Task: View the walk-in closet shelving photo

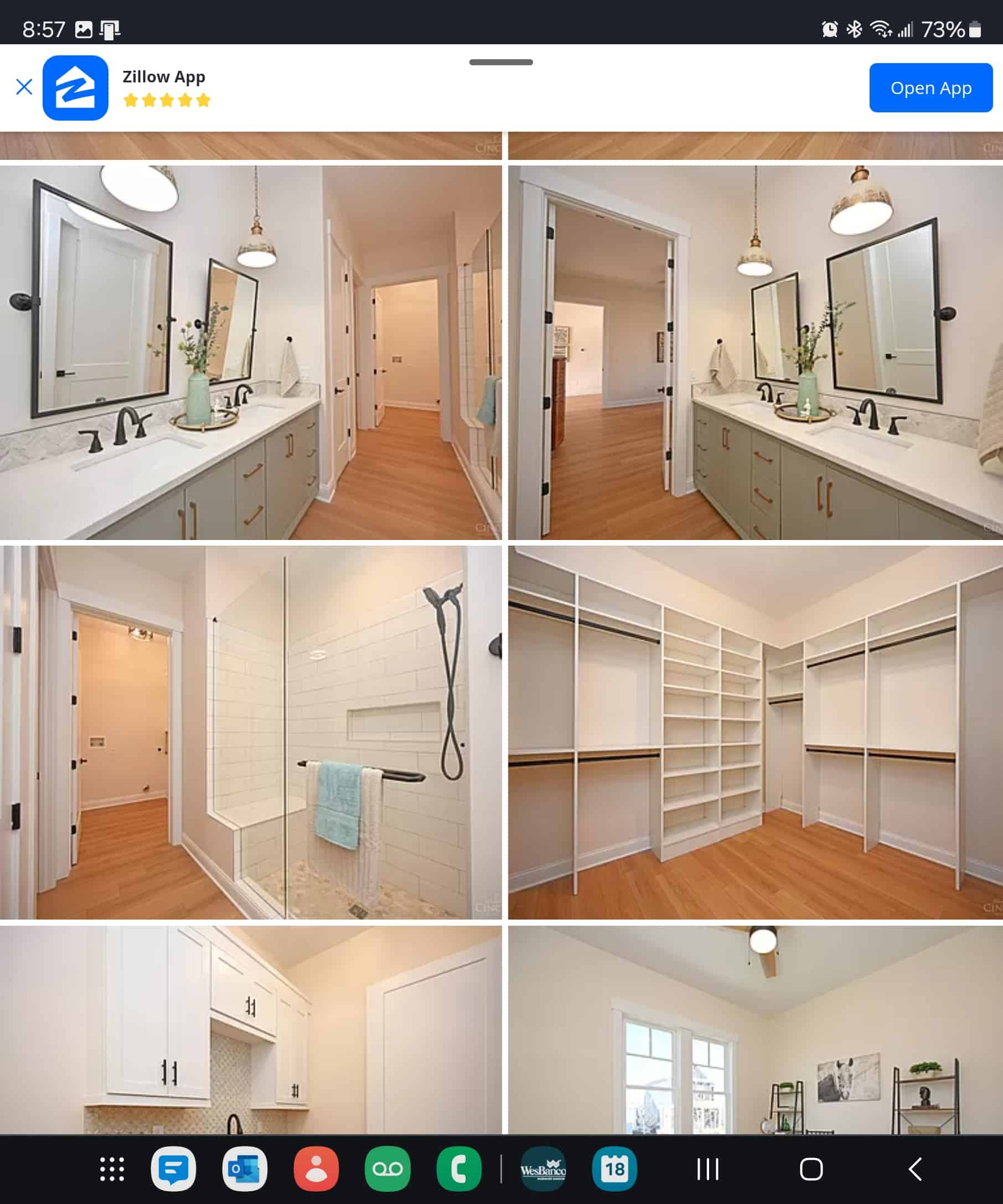Action: [x=754, y=732]
